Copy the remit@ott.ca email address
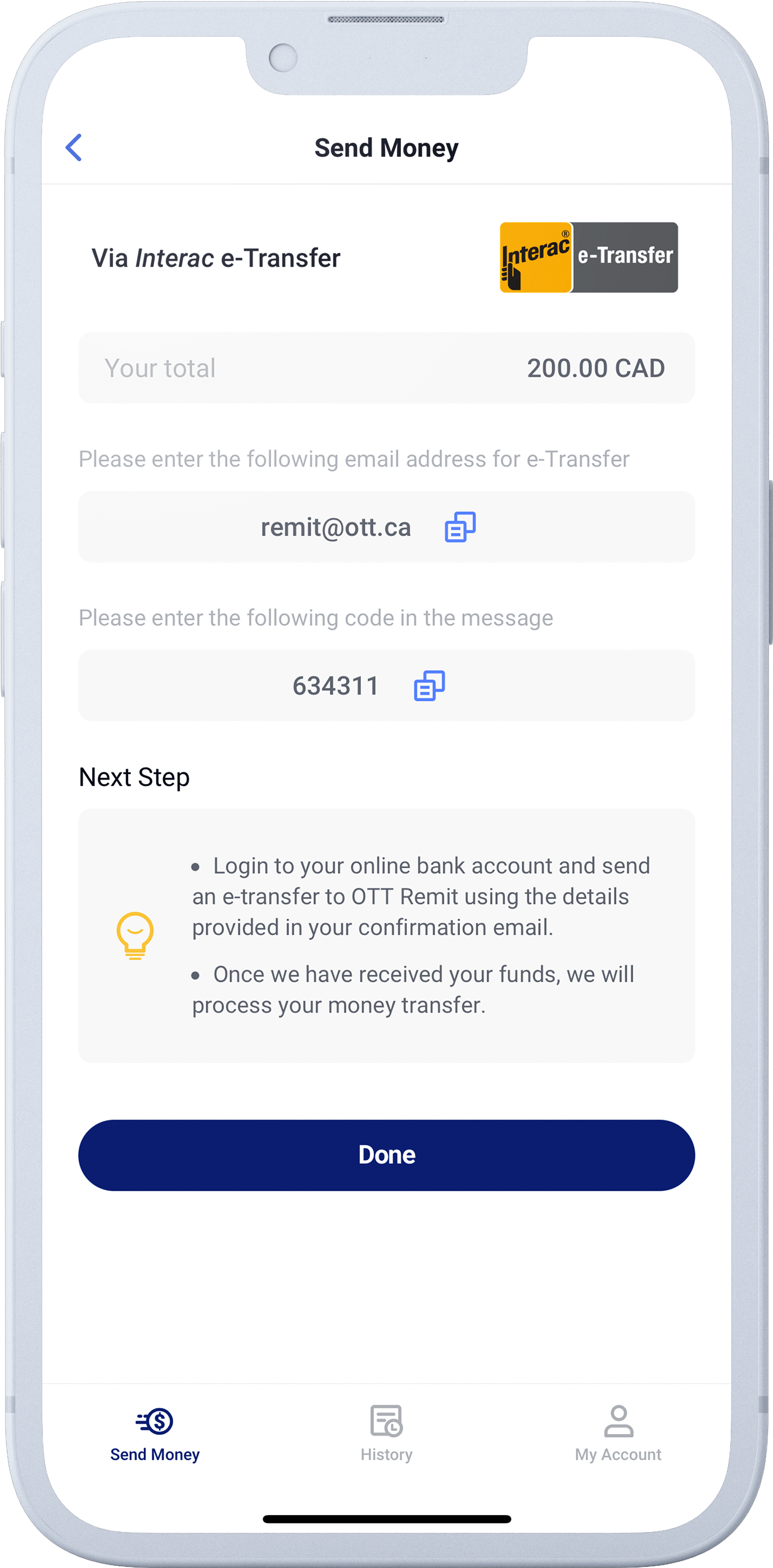 (459, 527)
